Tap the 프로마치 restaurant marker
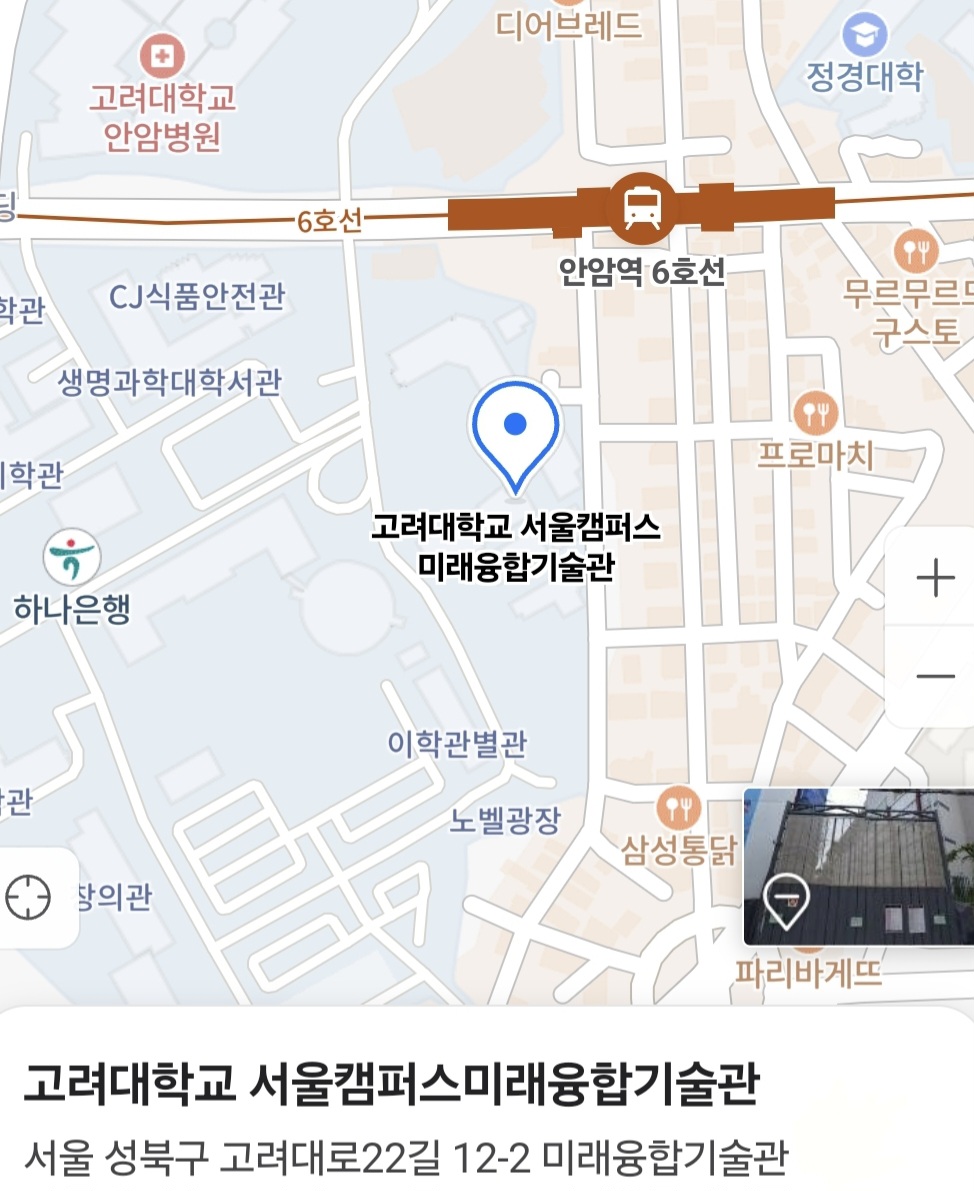Viewport: 974px width, 1191px height. tap(816, 411)
